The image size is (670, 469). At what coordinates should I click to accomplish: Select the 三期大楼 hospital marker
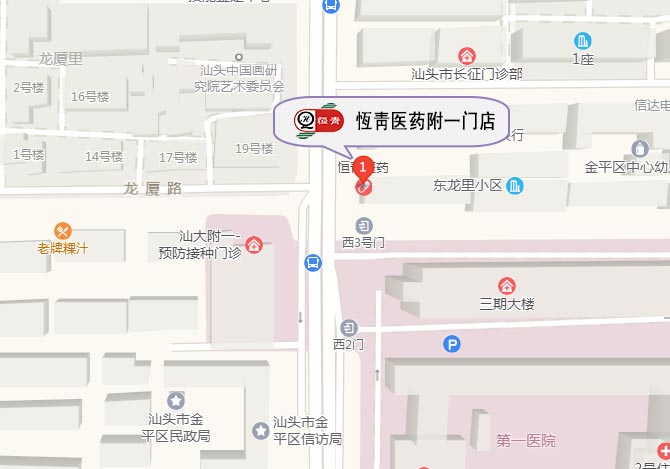[507, 286]
